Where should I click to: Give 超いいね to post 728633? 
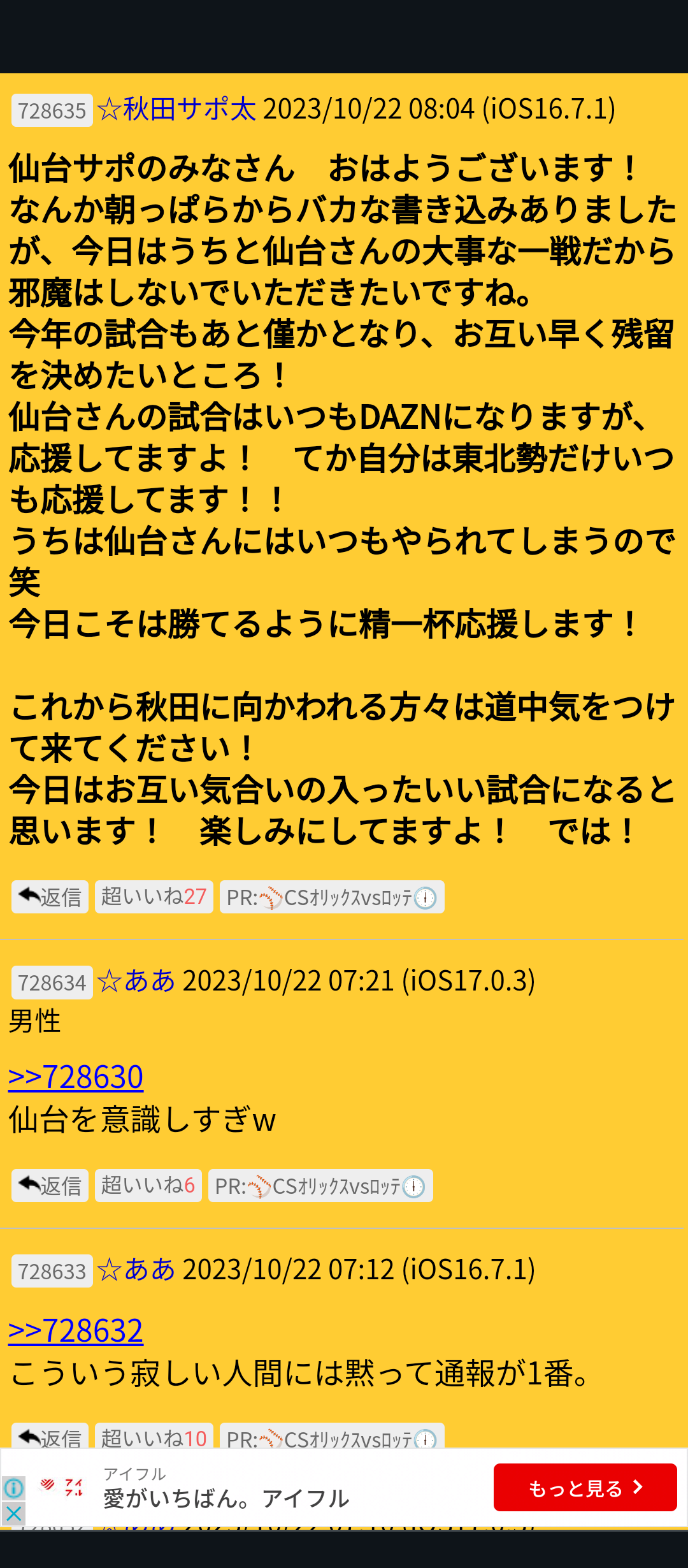[154, 1437]
